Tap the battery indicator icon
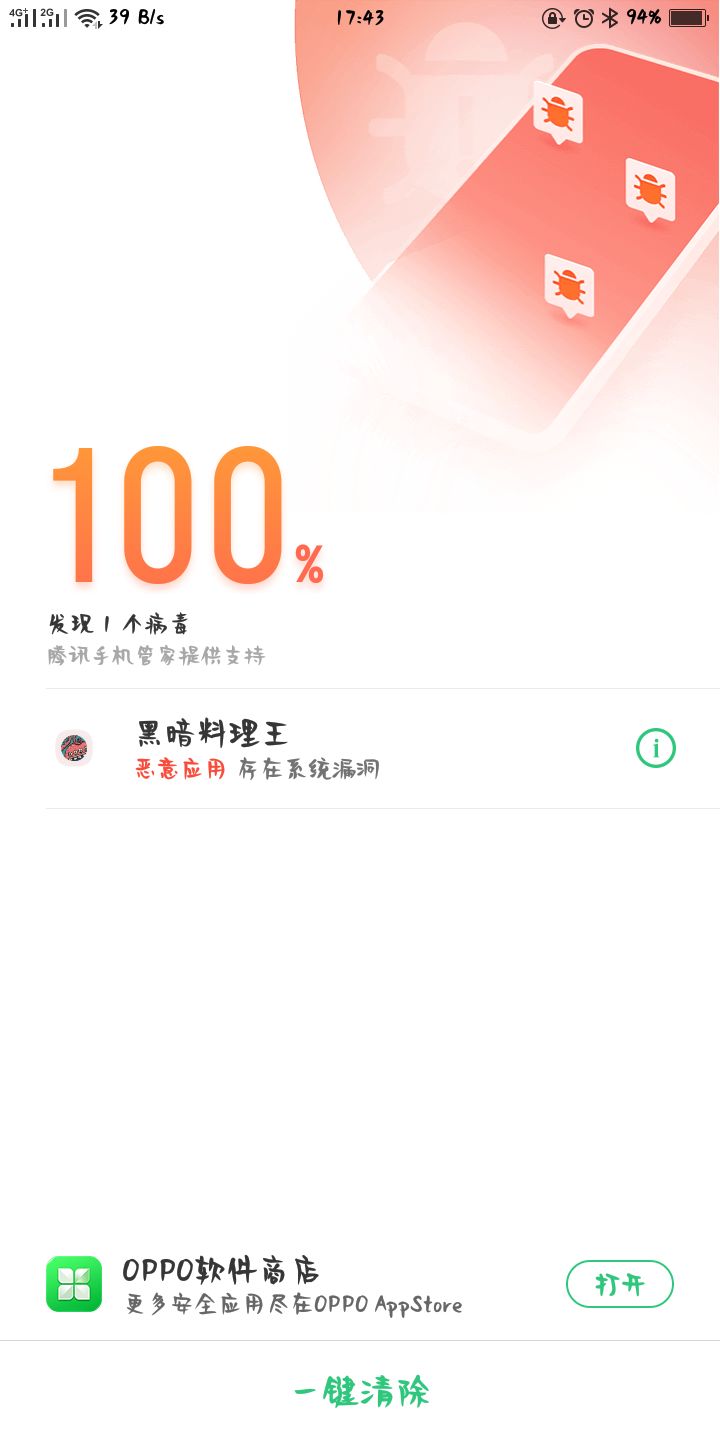Image resolution: width=720 pixels, height=1440 pixels. tap(686, 17)
